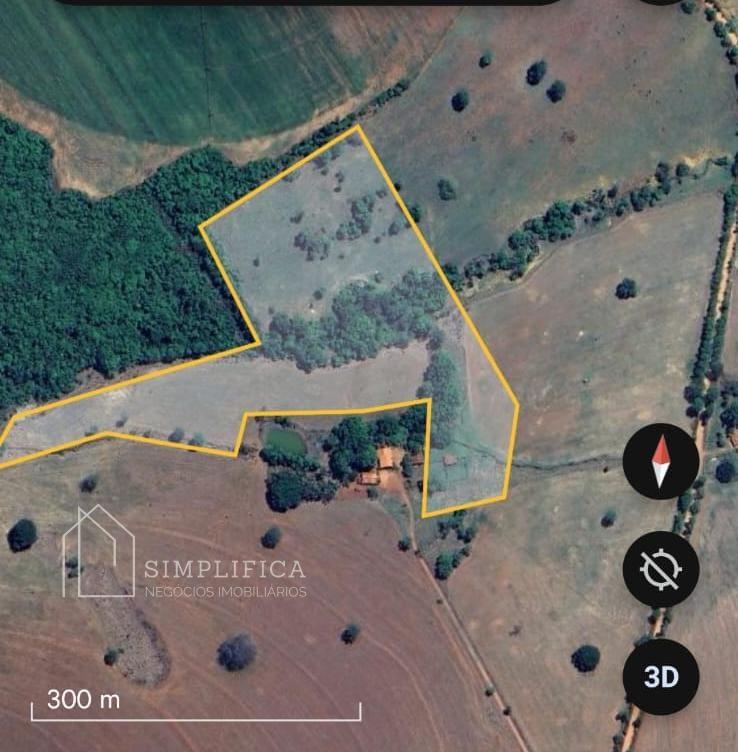This screenshot has width=738, height=752.
Task: Switch the map to 3D view
Action: [660, 677]
